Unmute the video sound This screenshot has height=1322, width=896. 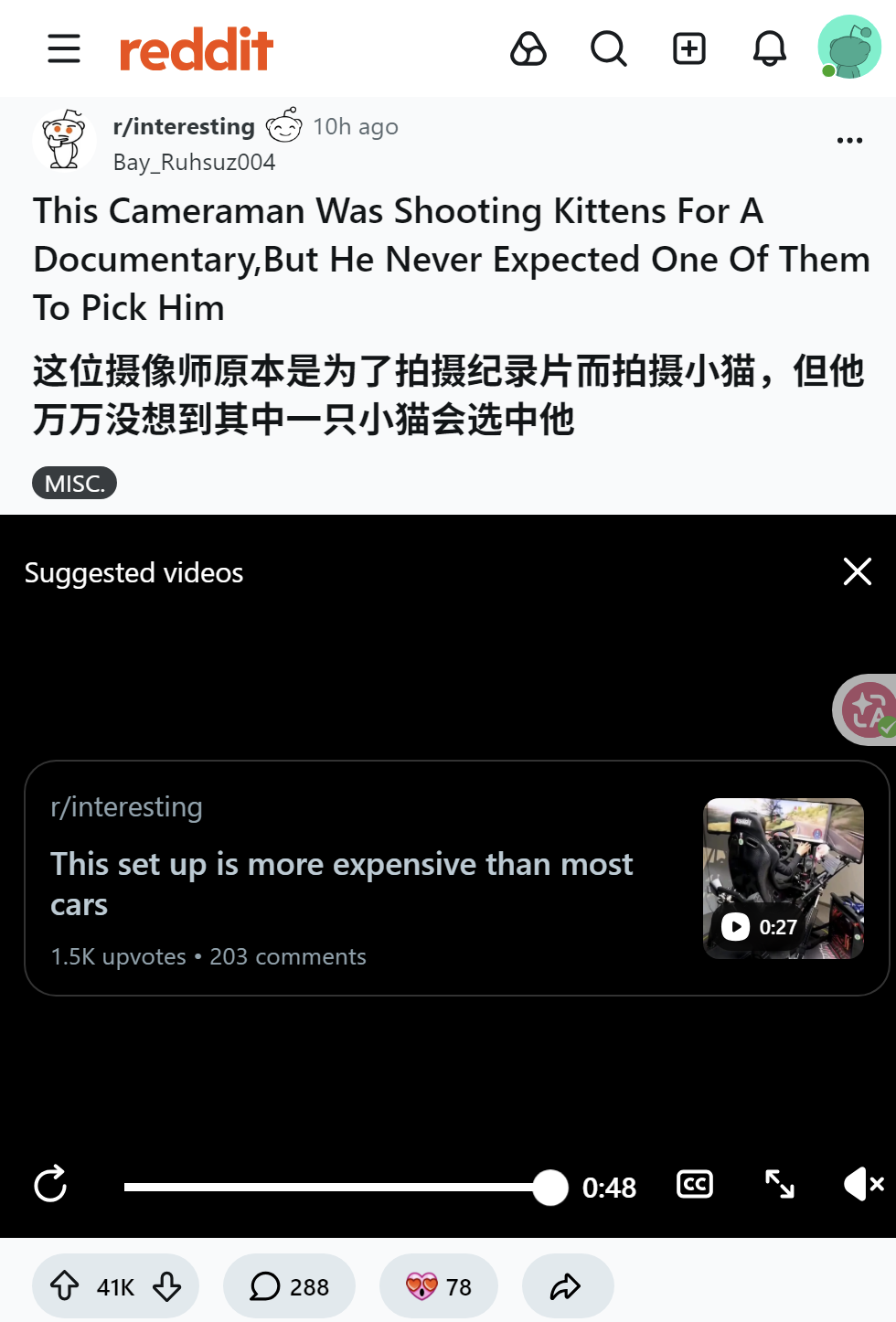tap(864, 1184)
